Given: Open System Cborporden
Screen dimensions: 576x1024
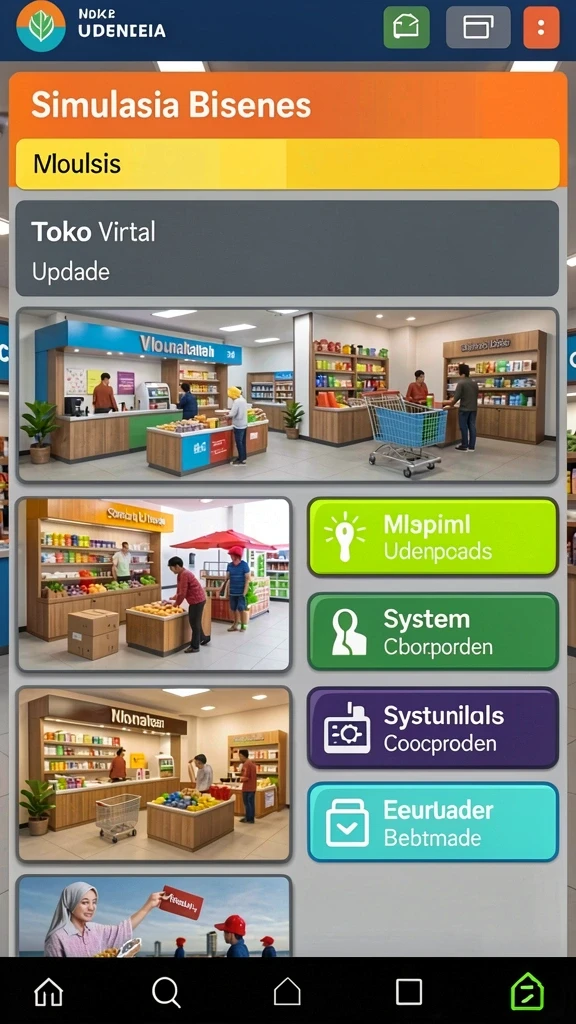Looking at the screenshot, I should click(433, 632).
